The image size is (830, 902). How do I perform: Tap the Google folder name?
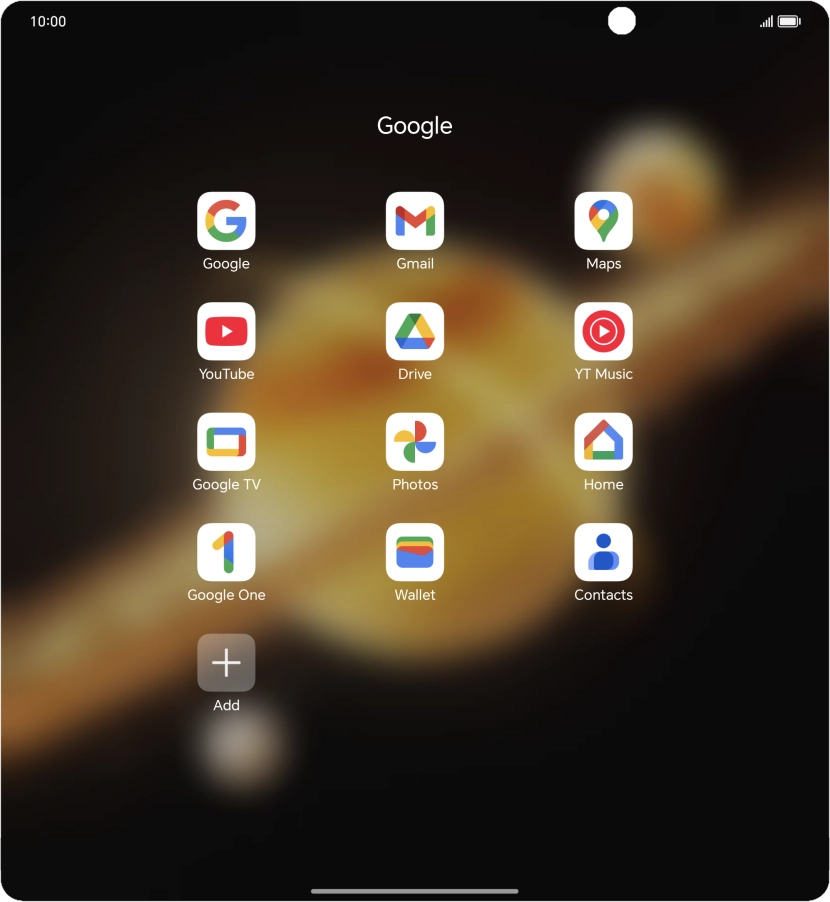[414, 126]
